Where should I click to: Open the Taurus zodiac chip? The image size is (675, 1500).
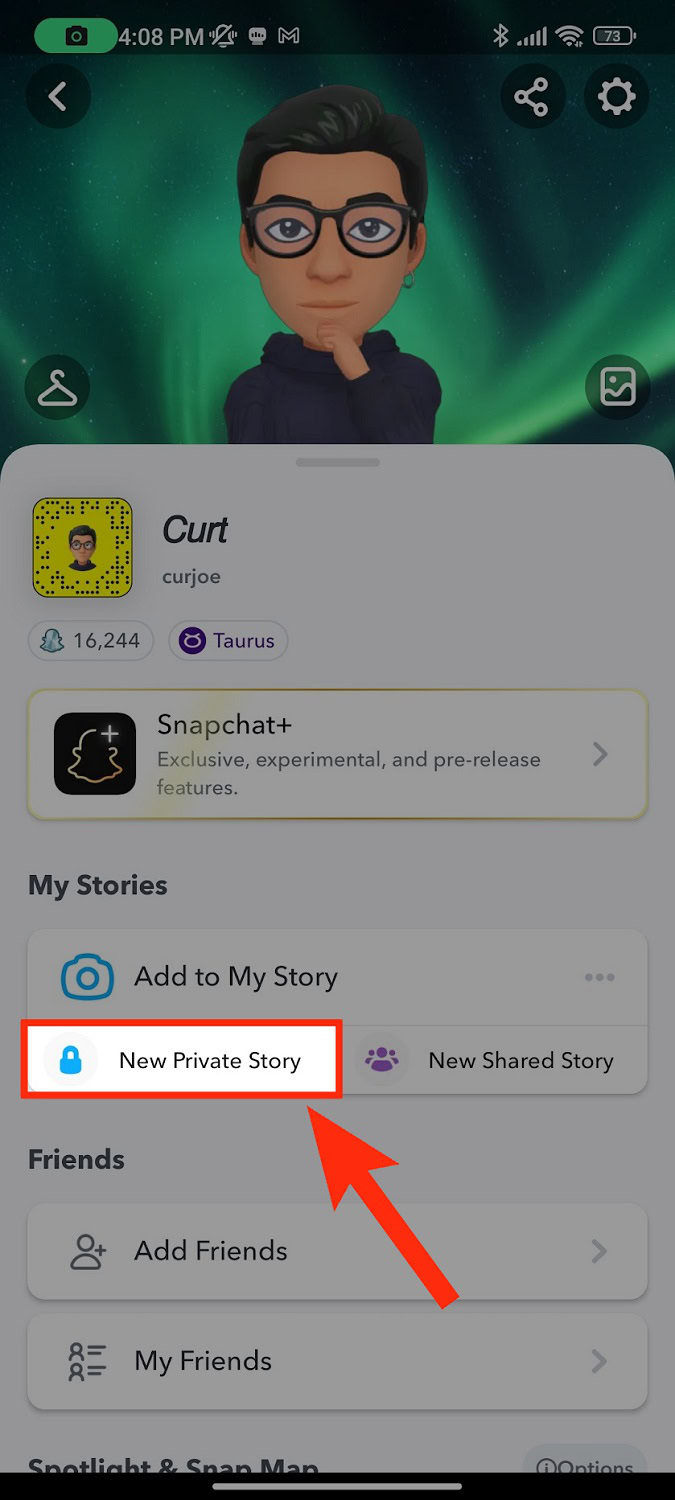(x=228, y=641)
